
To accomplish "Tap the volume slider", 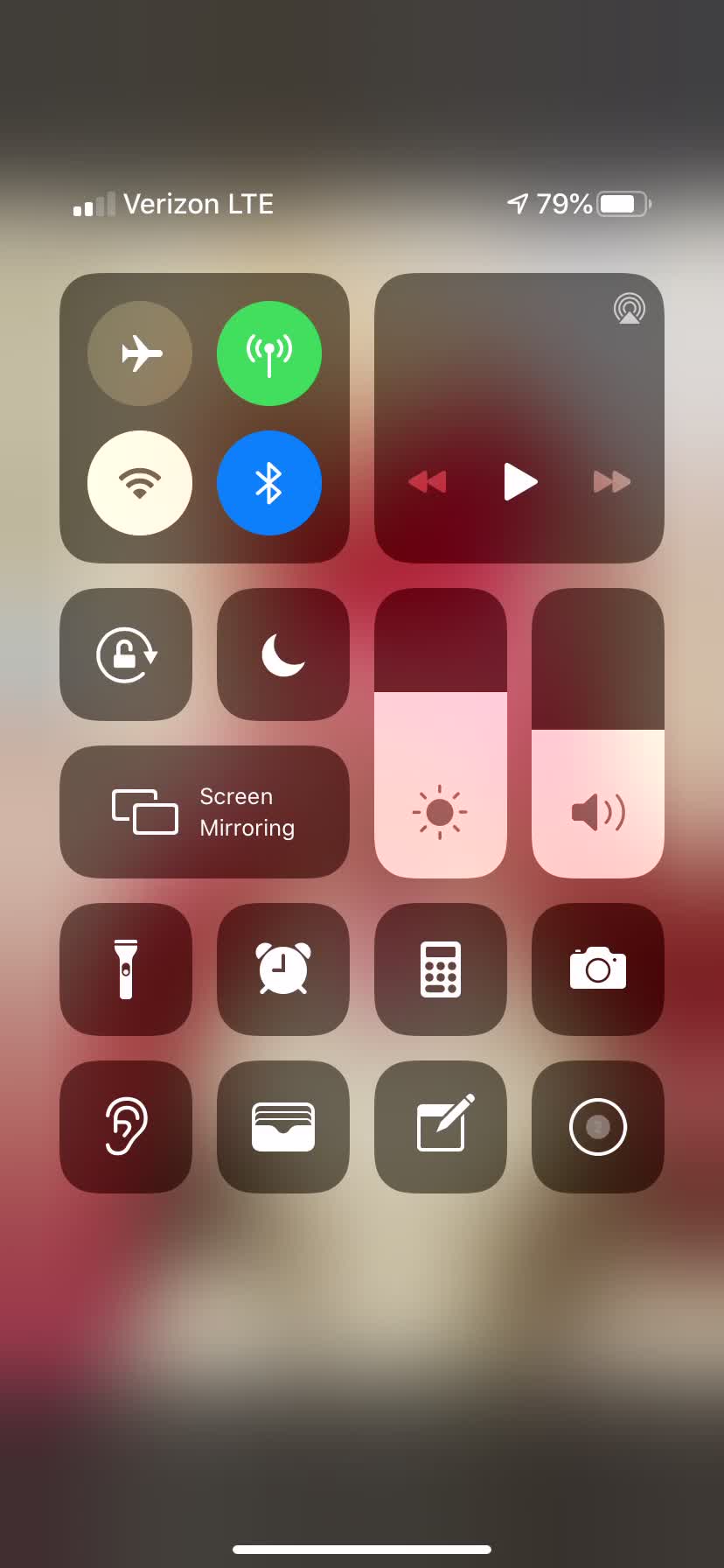I will click(598, 733).
